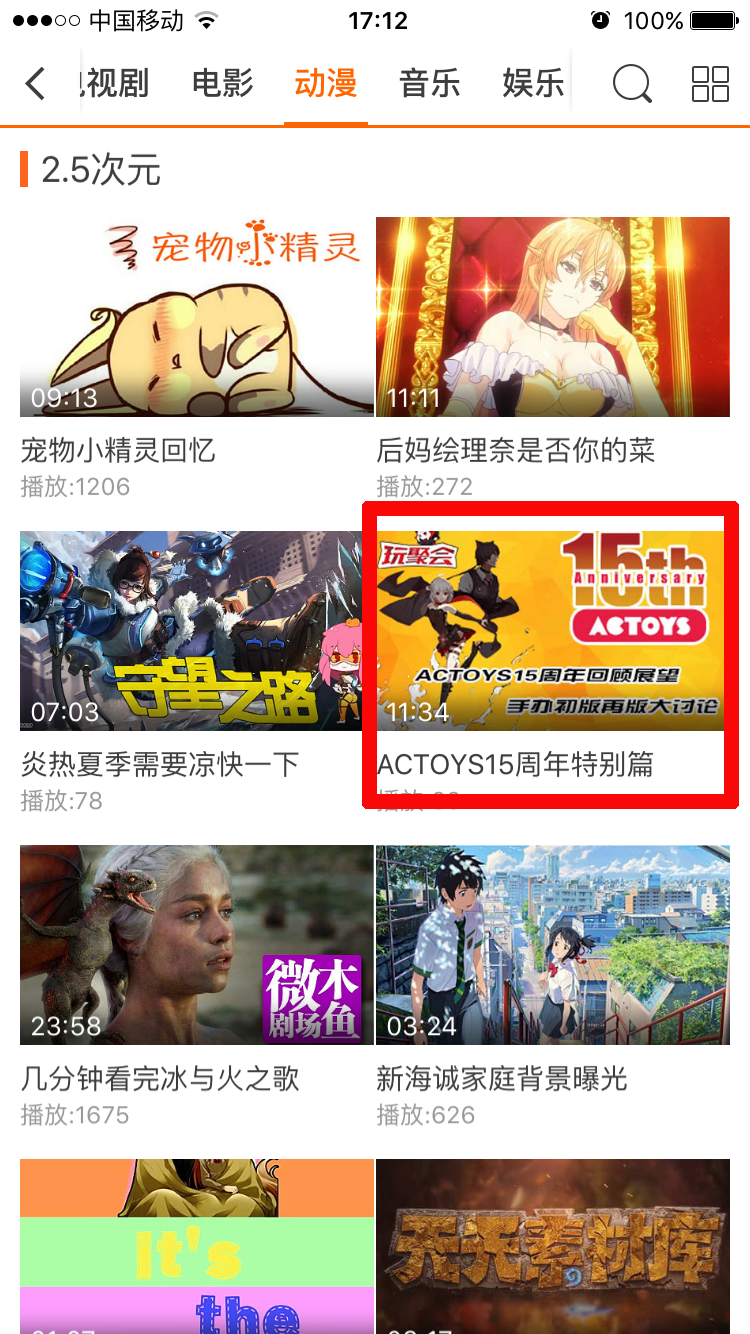
Task: Play the video 宠物小精灵回忆
Action: click(x=196, y=317)
